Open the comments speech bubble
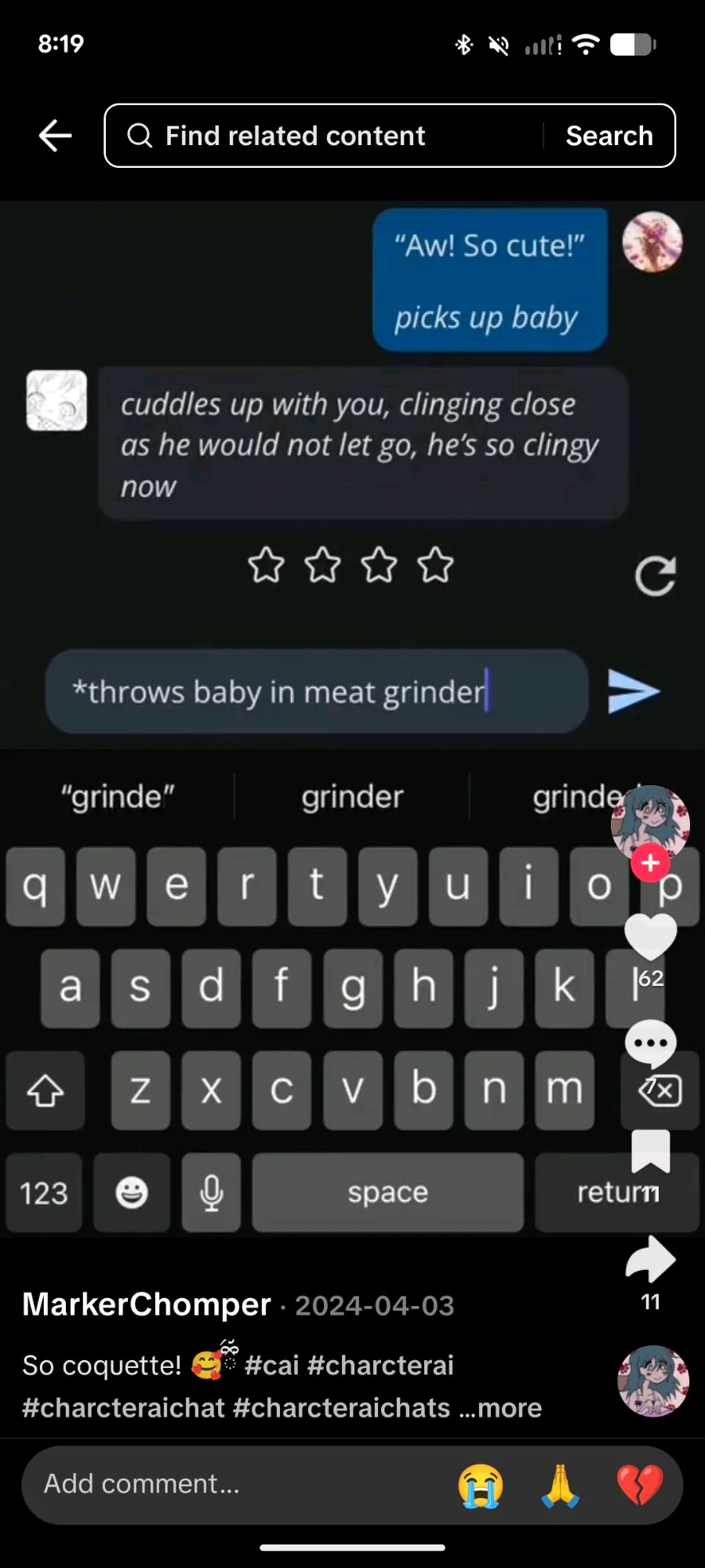The image size is (705, 1568). pyautogui.click(x=650, y=1043)
